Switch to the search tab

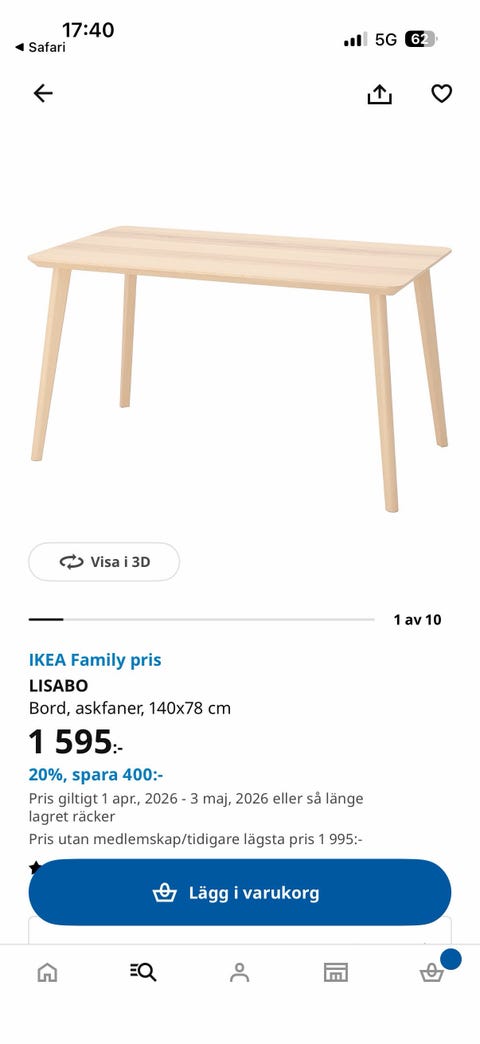143,973
